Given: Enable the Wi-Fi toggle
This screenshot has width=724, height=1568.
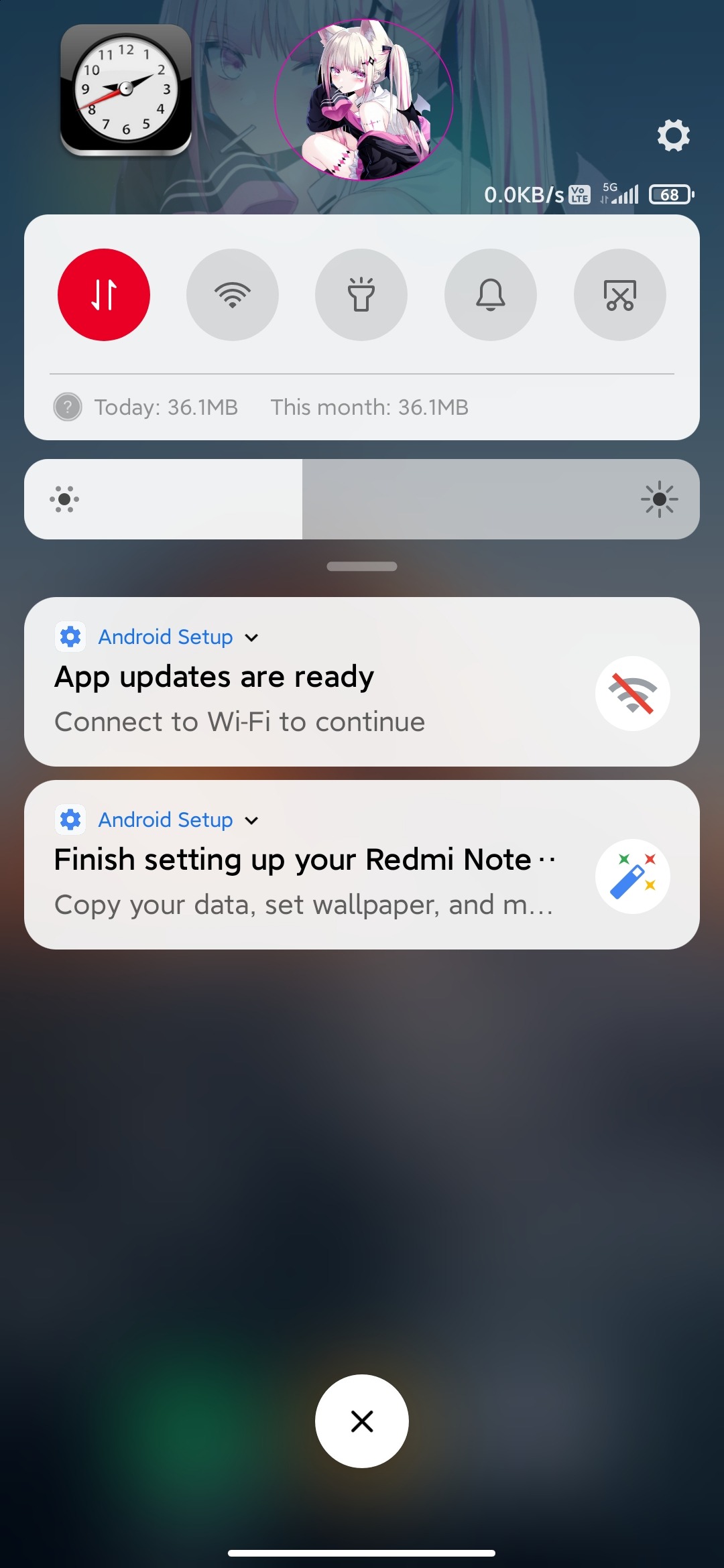Looking at the screenshot, I should pyautogui.click(x=233, y=295).
